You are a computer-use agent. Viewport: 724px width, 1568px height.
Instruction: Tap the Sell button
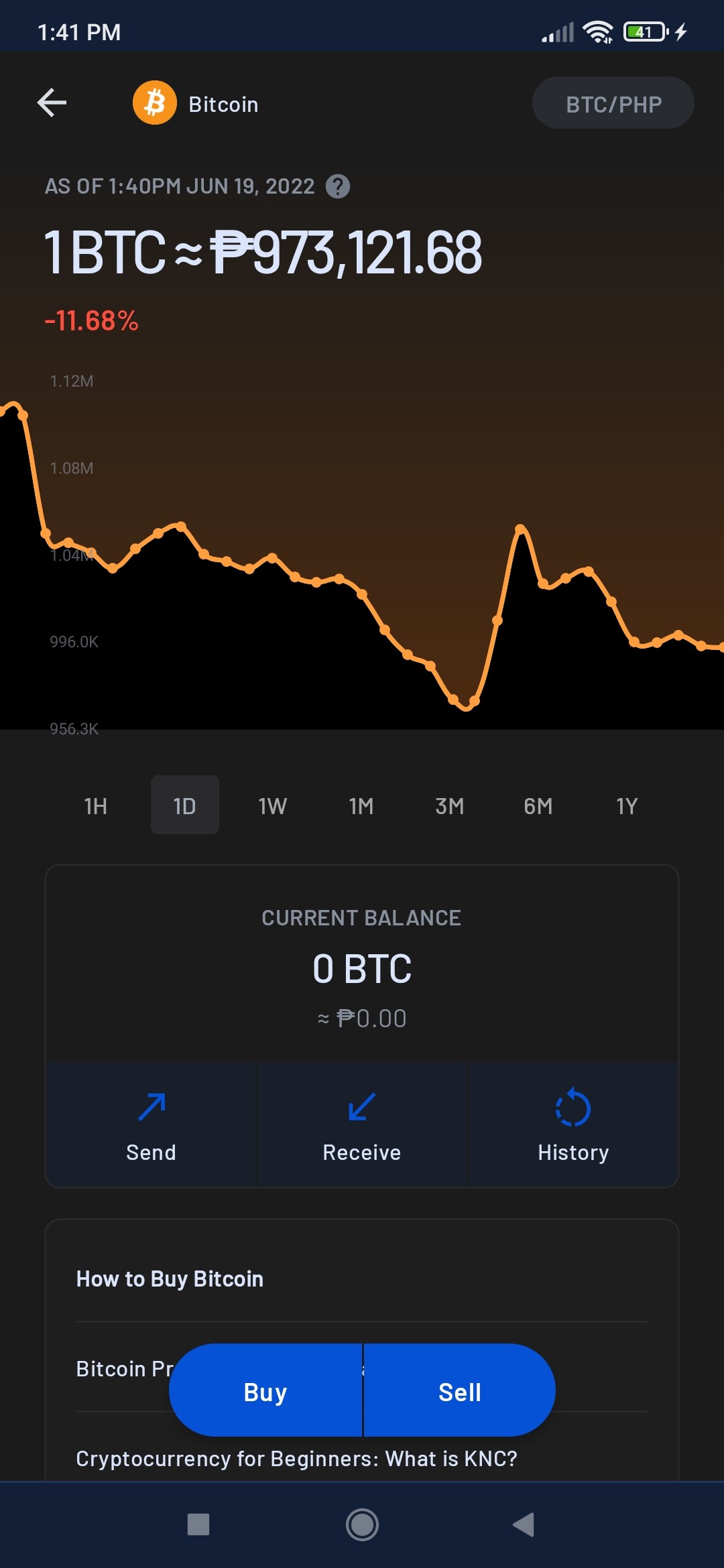(x=460, y=1390)
